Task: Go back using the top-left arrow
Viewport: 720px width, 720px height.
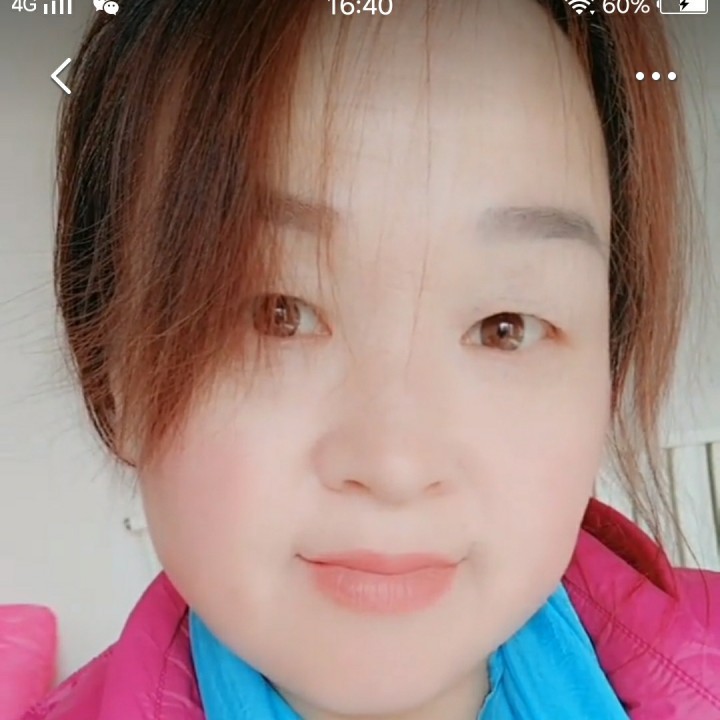Action: (x=62, y=76)
